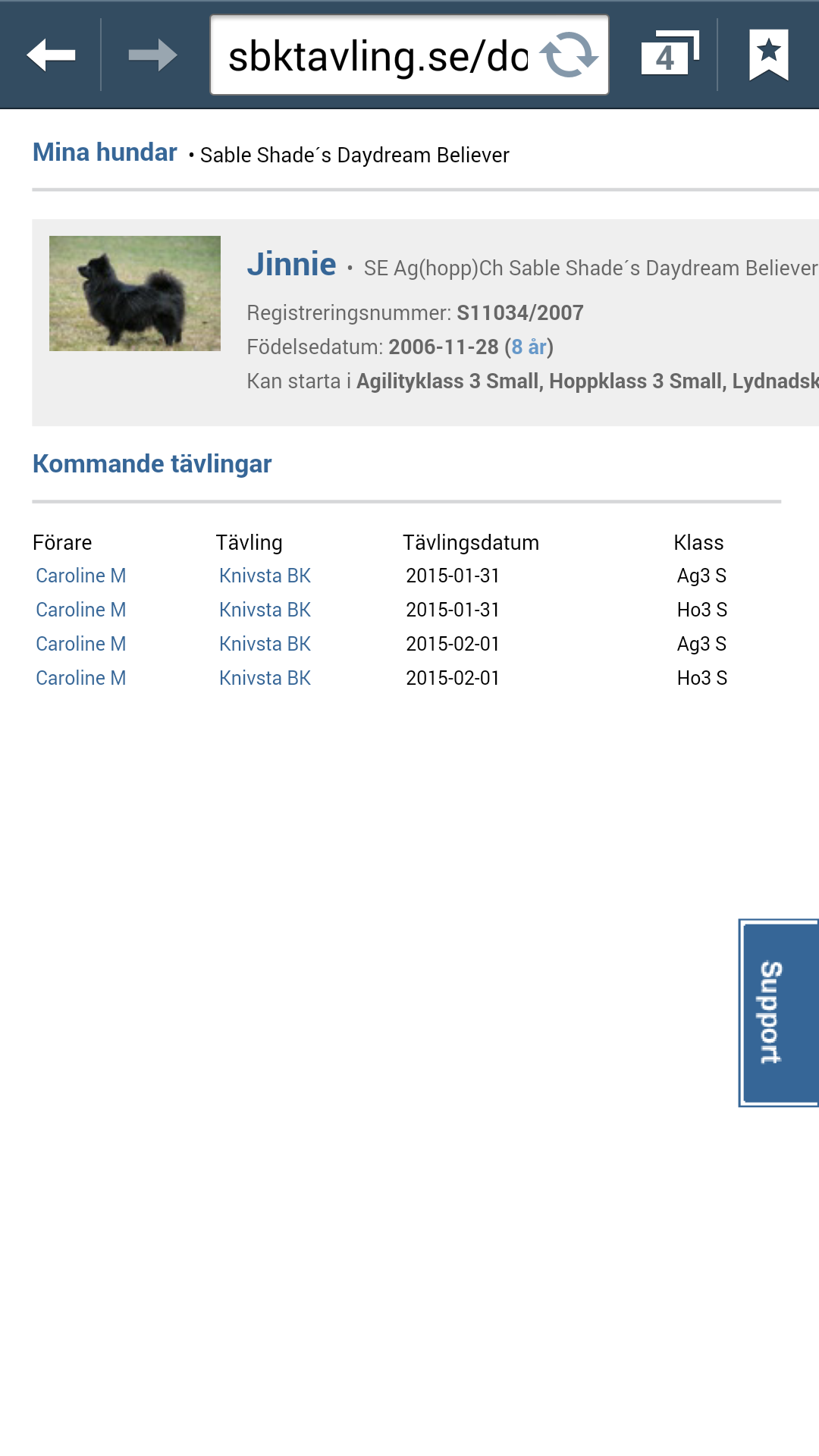Open Caroline M for 2015-02-01 Ho3 S
Image resolution: width=819 pixels, height=1456 pixels.
(x=81, y=678)
